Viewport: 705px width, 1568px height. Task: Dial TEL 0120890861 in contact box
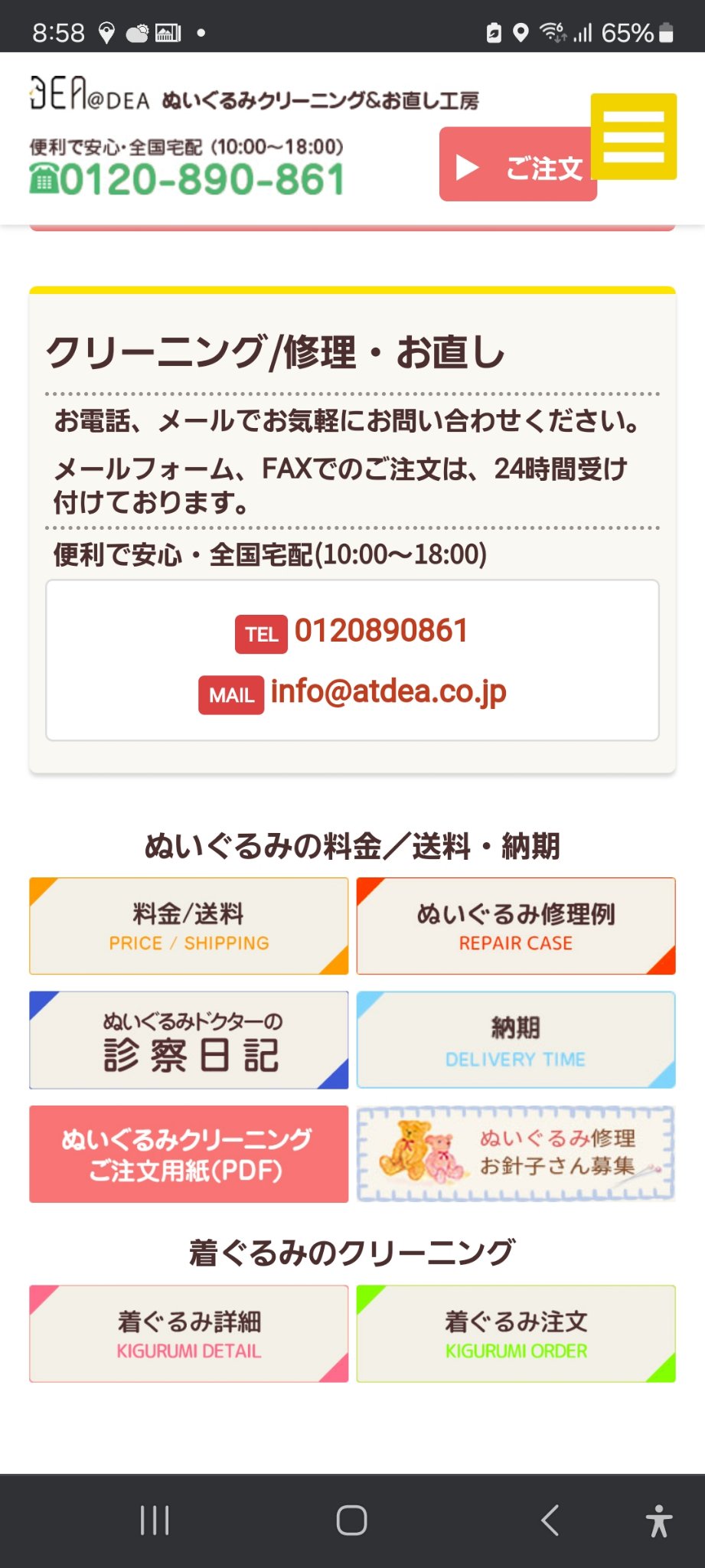coord(380,632)
